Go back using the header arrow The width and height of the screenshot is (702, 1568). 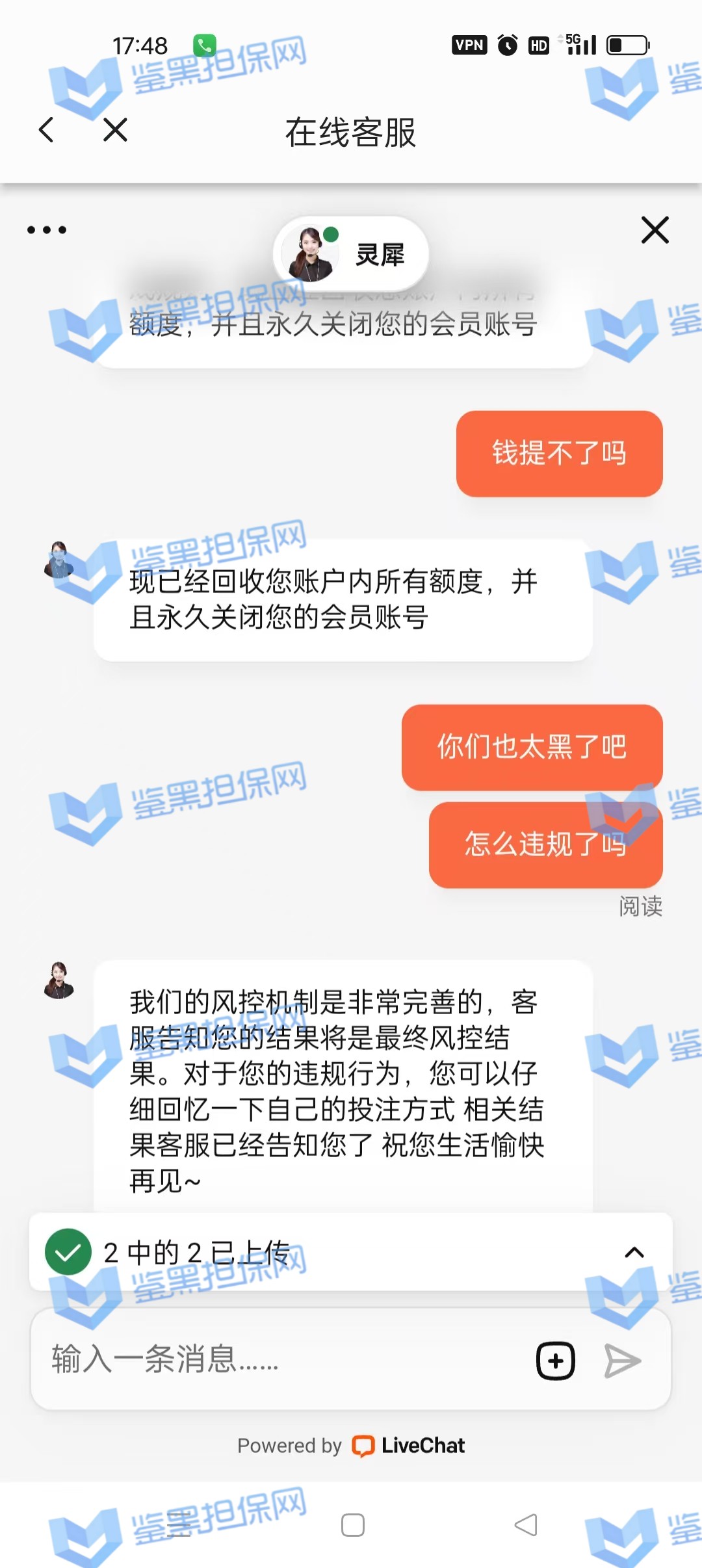click(46, 130)
